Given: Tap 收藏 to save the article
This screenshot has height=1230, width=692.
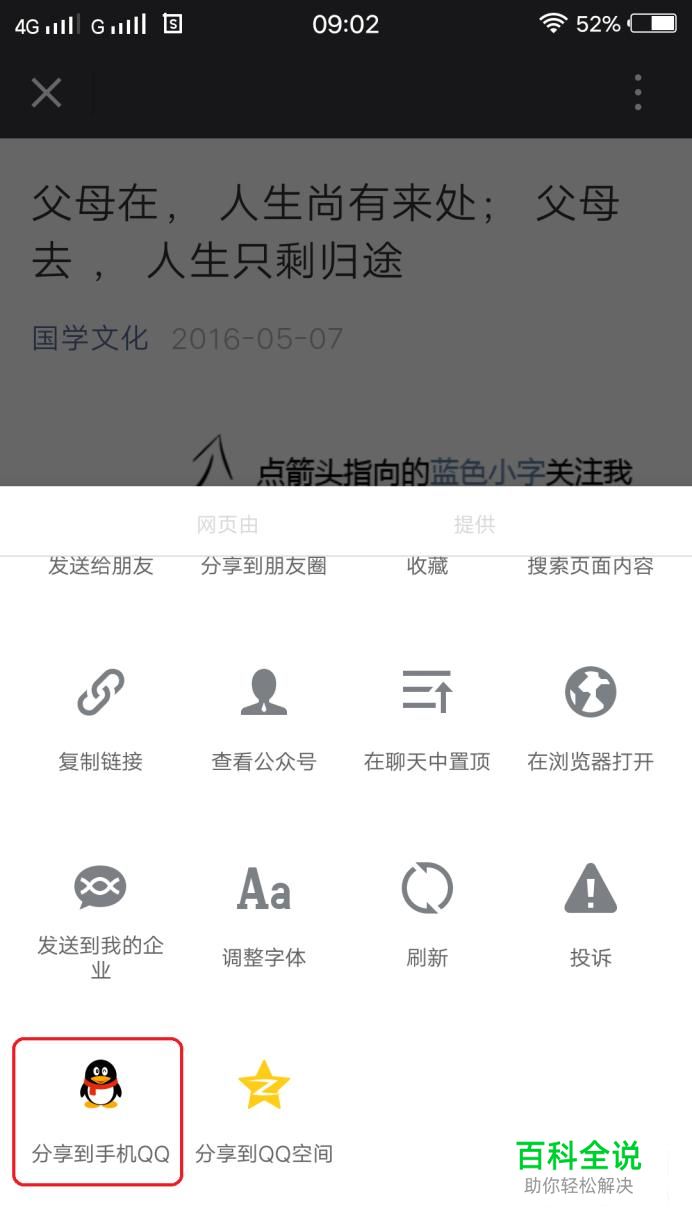Looking at the screenshot, I should 427,566.
